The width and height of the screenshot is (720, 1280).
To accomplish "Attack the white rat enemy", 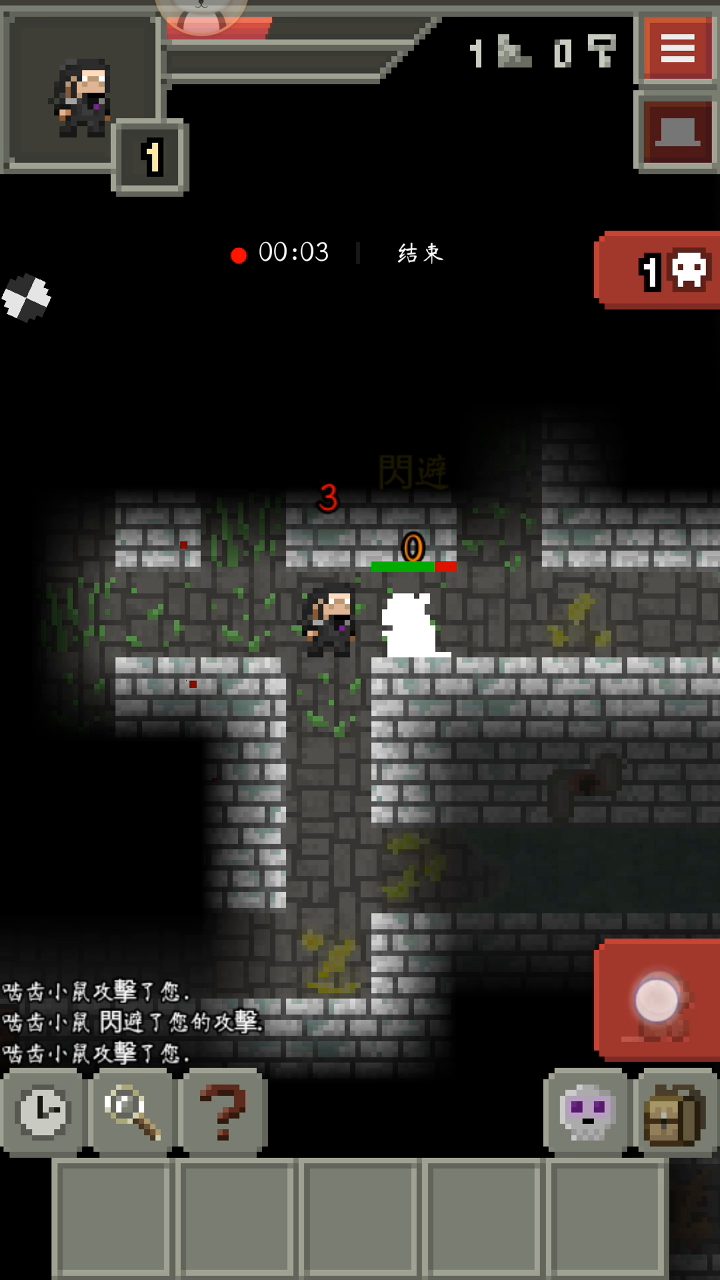I will coord(412,624).
